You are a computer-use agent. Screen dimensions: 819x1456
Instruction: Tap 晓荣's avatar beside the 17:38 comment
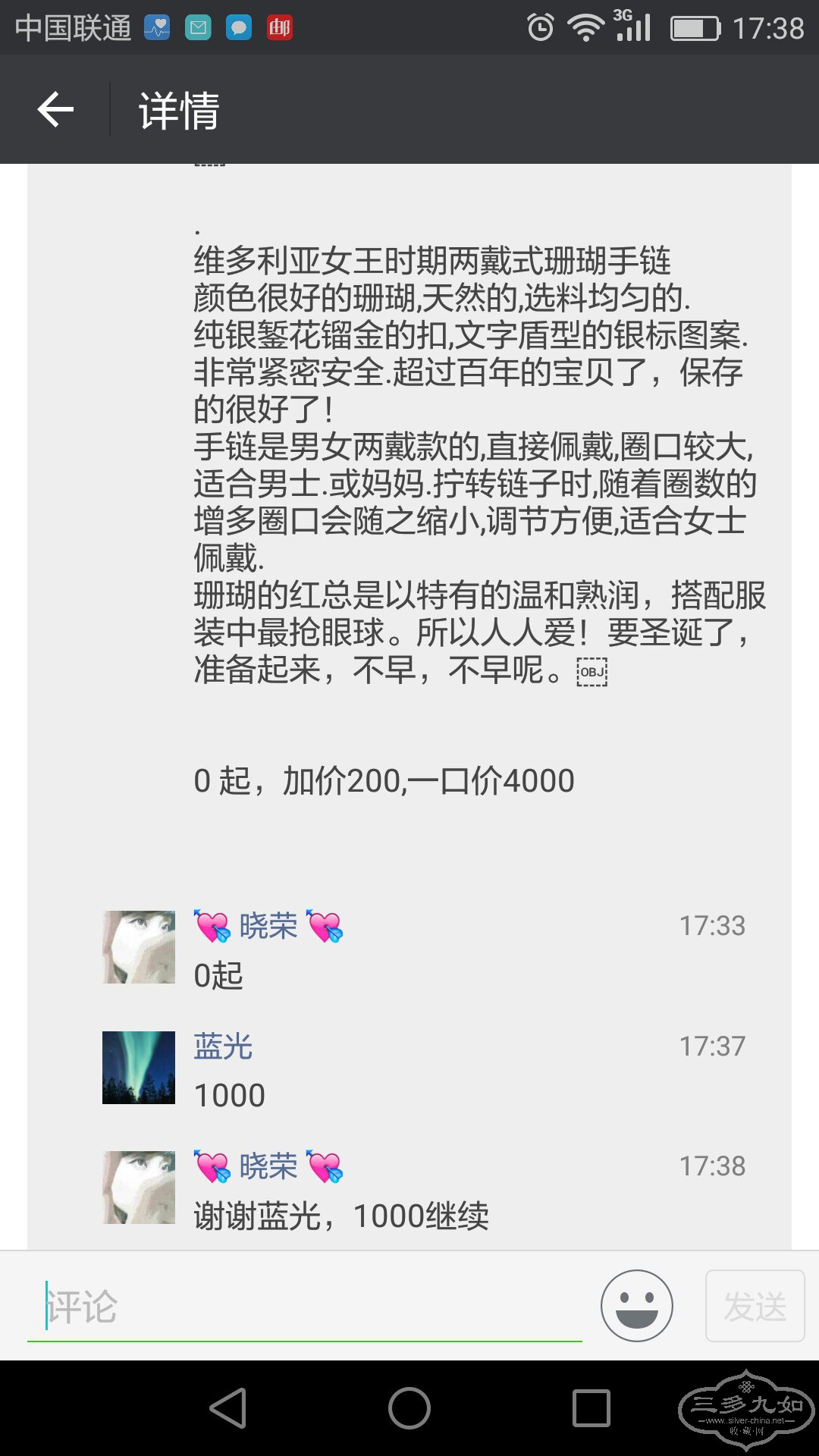coord(139,1188)
